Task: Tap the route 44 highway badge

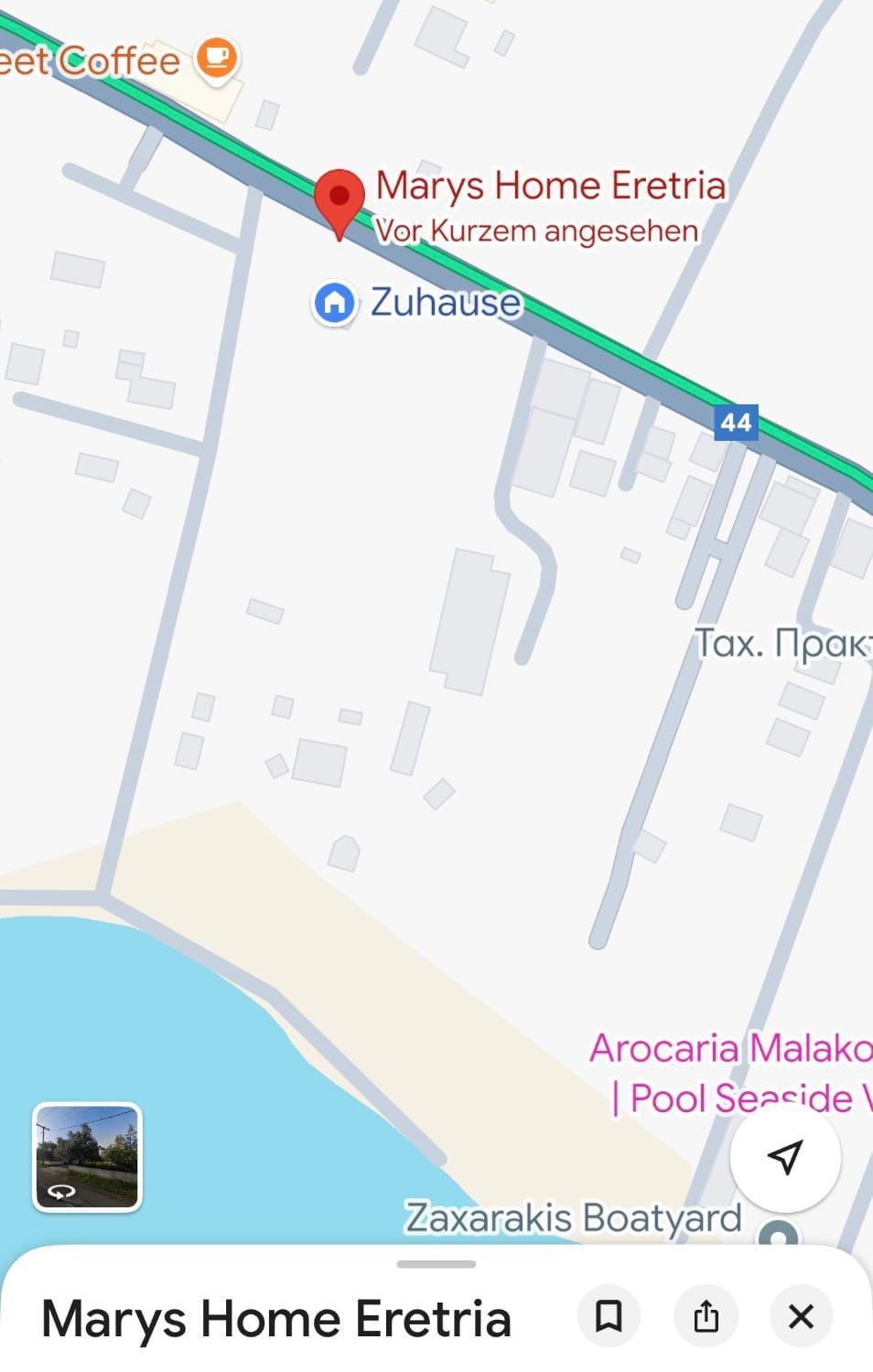Action: 736,422
